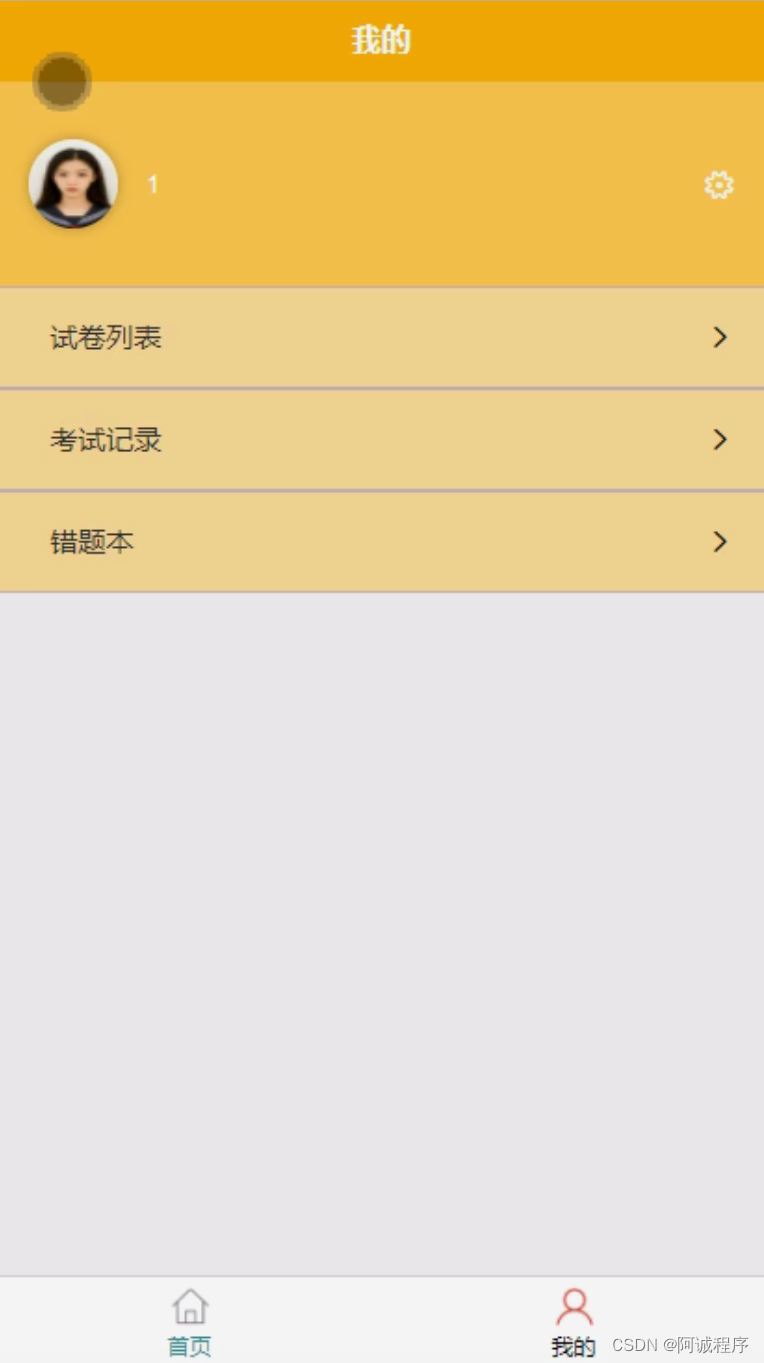Open the 试卷列表 row
This screenshot has width=764, height=1363.
382,338
